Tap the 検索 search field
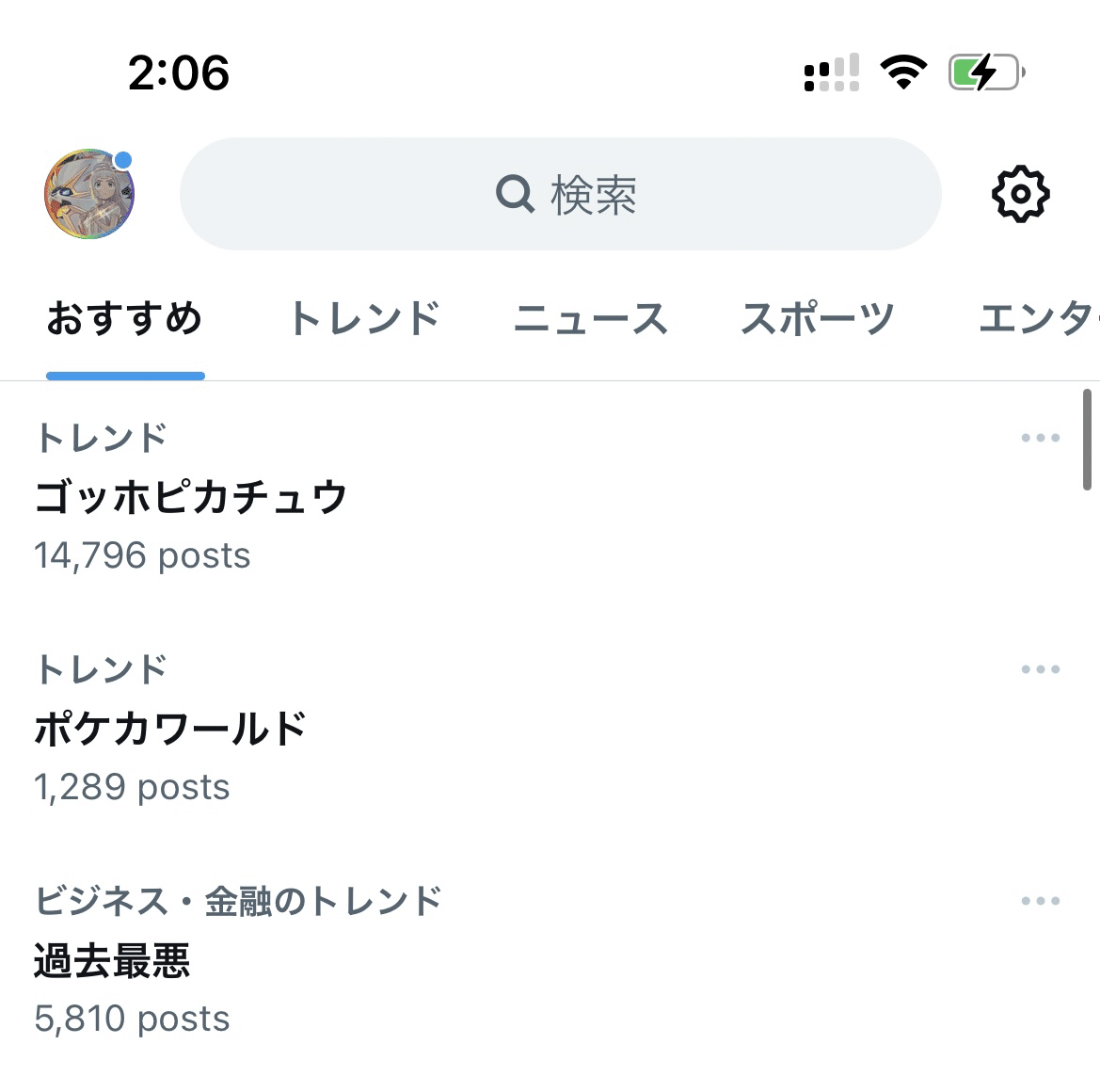Screen dimensions: 1100x1092 (x=561, y=194)
